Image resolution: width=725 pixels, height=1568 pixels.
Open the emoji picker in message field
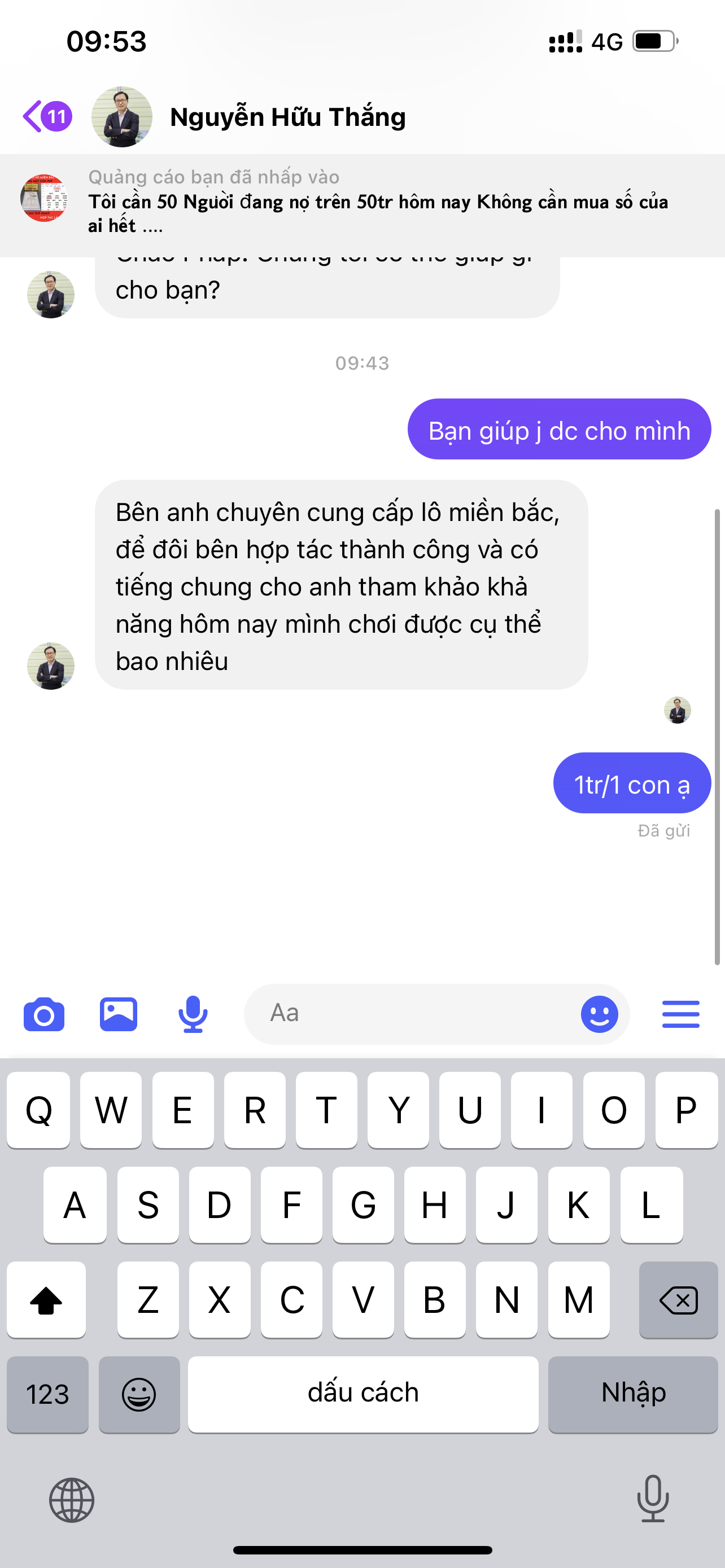[599, 1014]
